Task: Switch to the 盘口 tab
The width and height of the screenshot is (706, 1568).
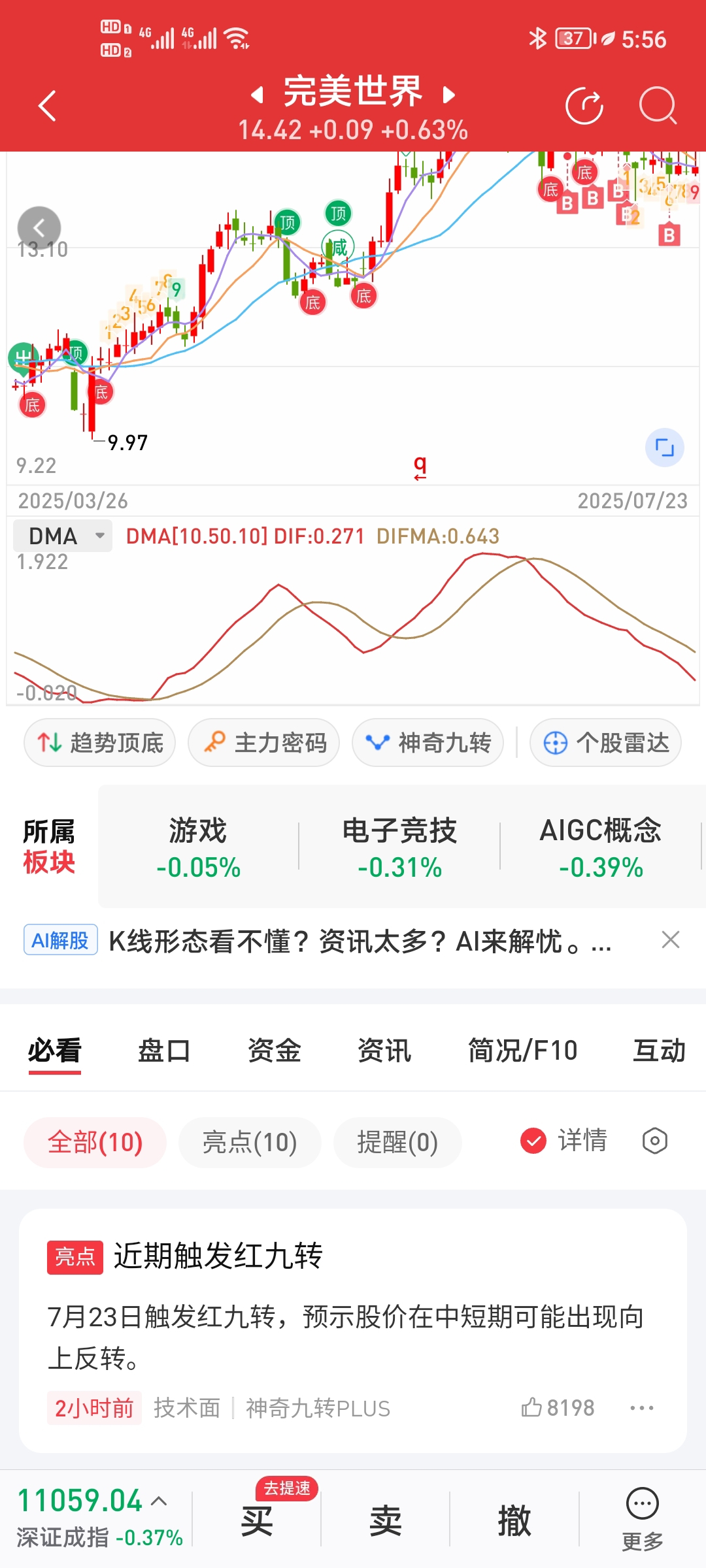Action: 164,1051
